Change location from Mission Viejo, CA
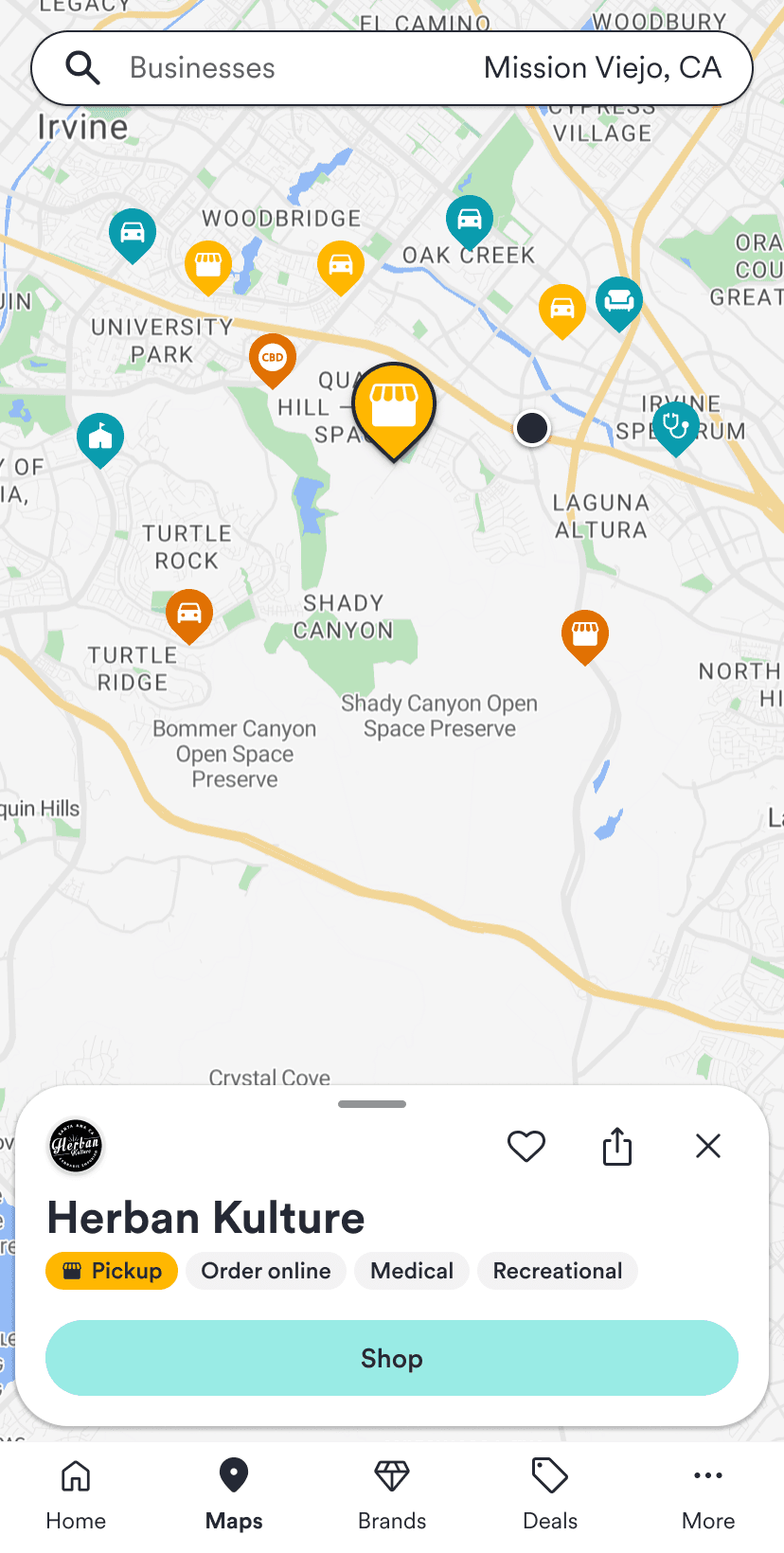The width and height of the screenshot is (784, 1553). [x=602, y=68]
